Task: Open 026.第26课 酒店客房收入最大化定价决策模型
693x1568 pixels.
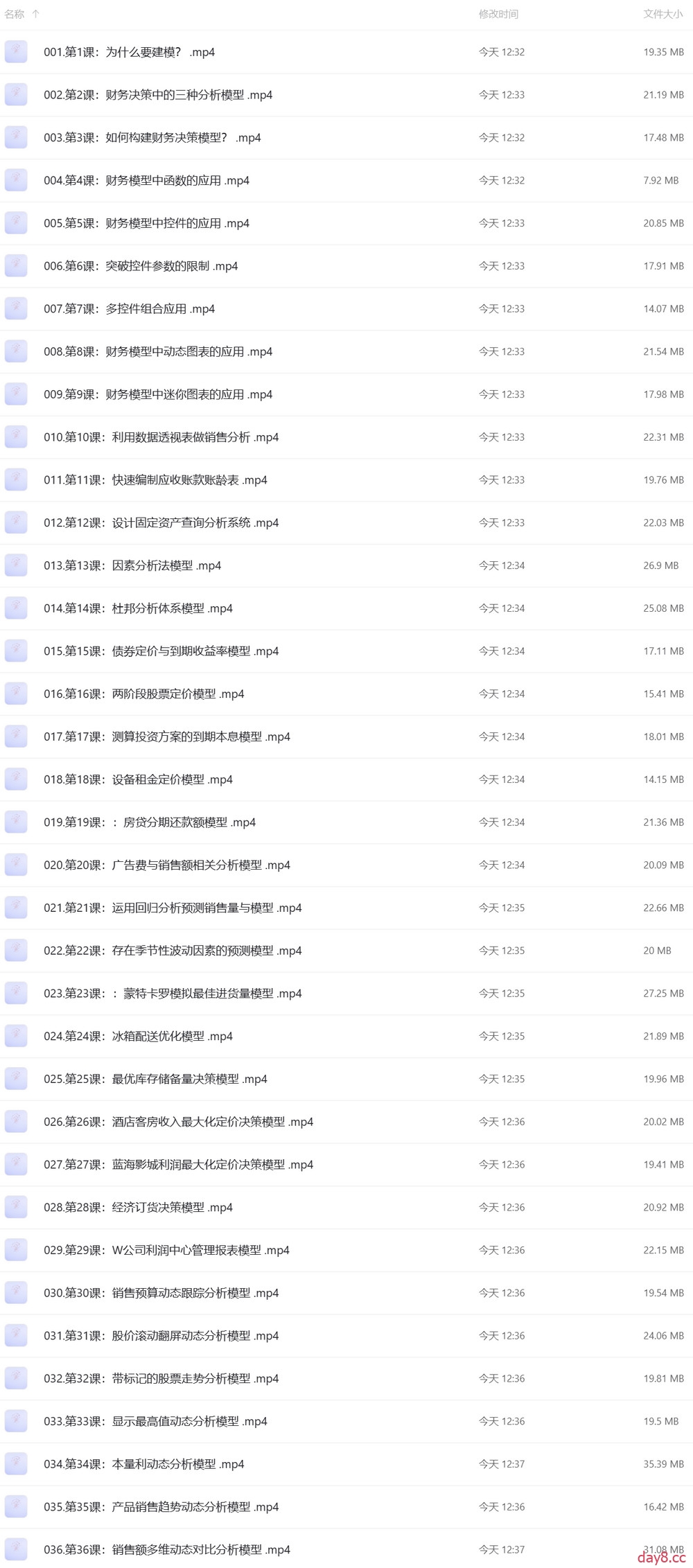Action: pyautogui.click(x=178, y=1122)
